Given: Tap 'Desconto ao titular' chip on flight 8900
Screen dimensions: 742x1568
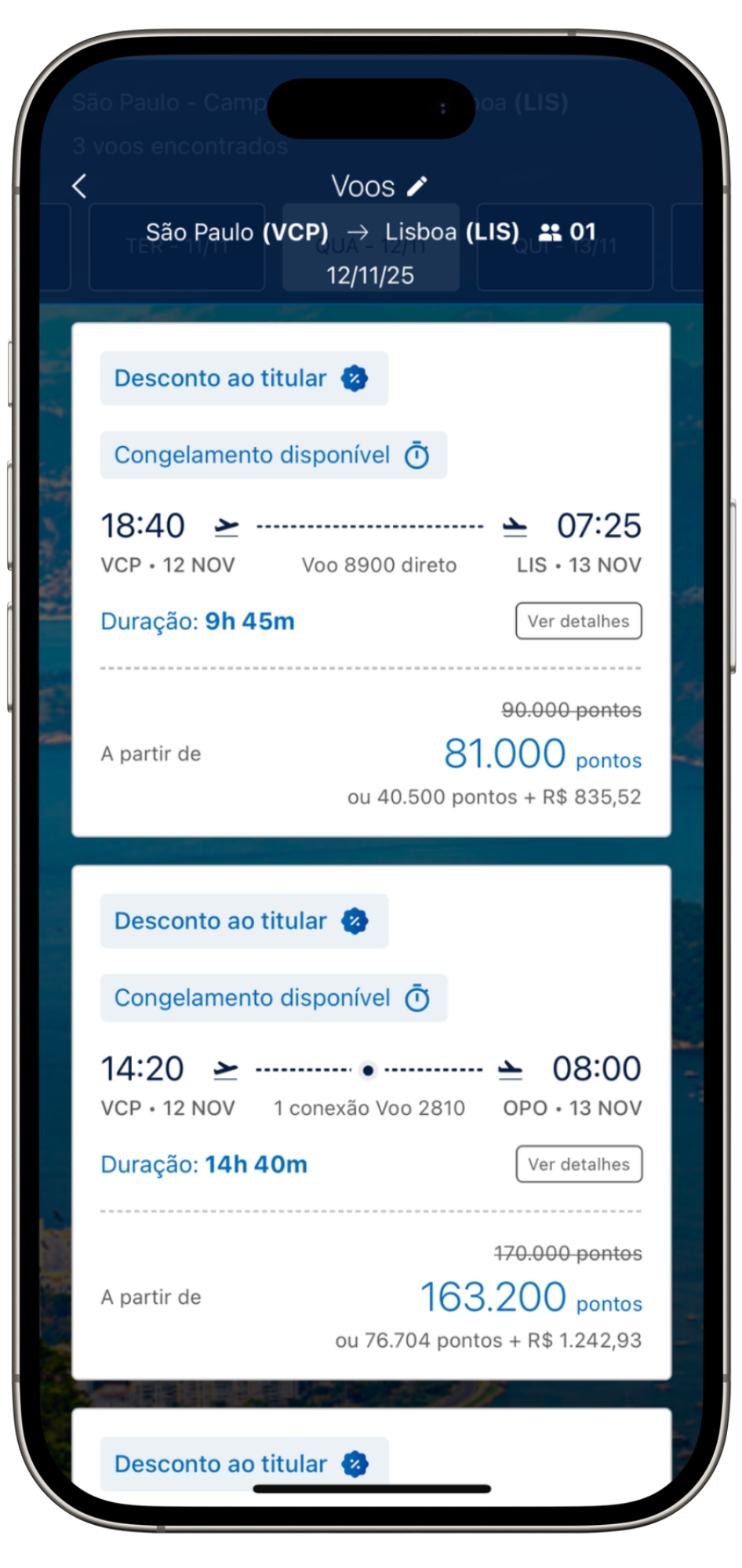Looking at the screenshot, I should [243, 378].
